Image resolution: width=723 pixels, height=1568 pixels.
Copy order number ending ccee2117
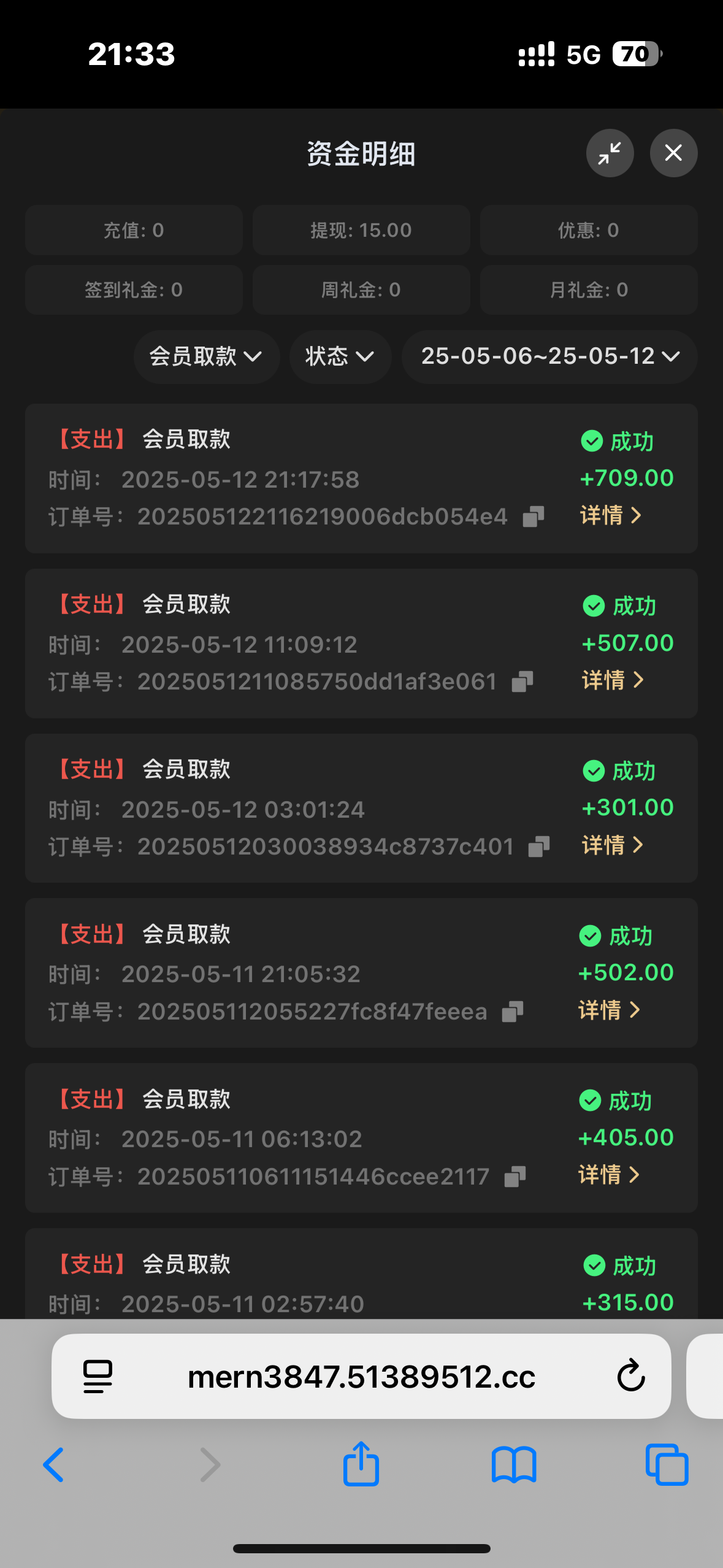pyautogui.click(x=515, y=1177)
